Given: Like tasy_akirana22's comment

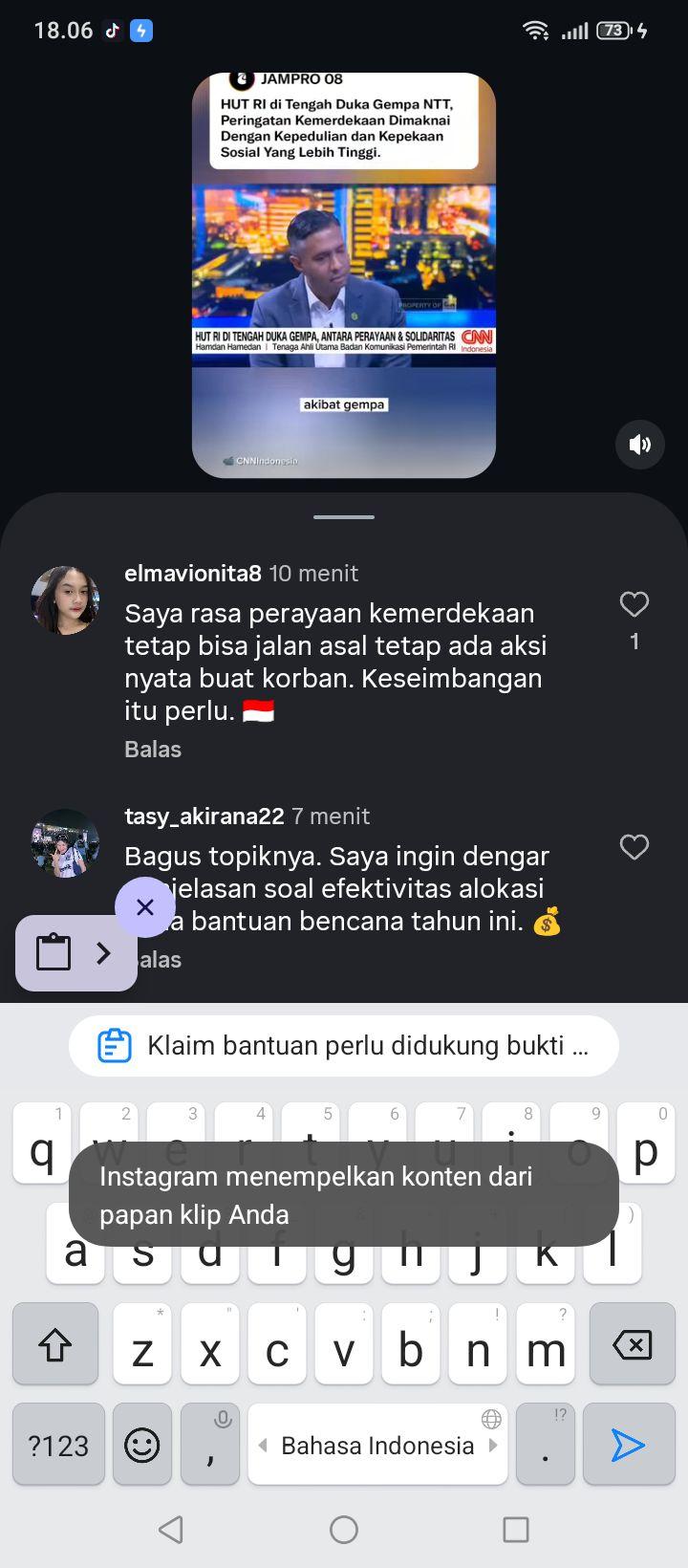Looking at the screenshot, I should [x=634, y=847].
